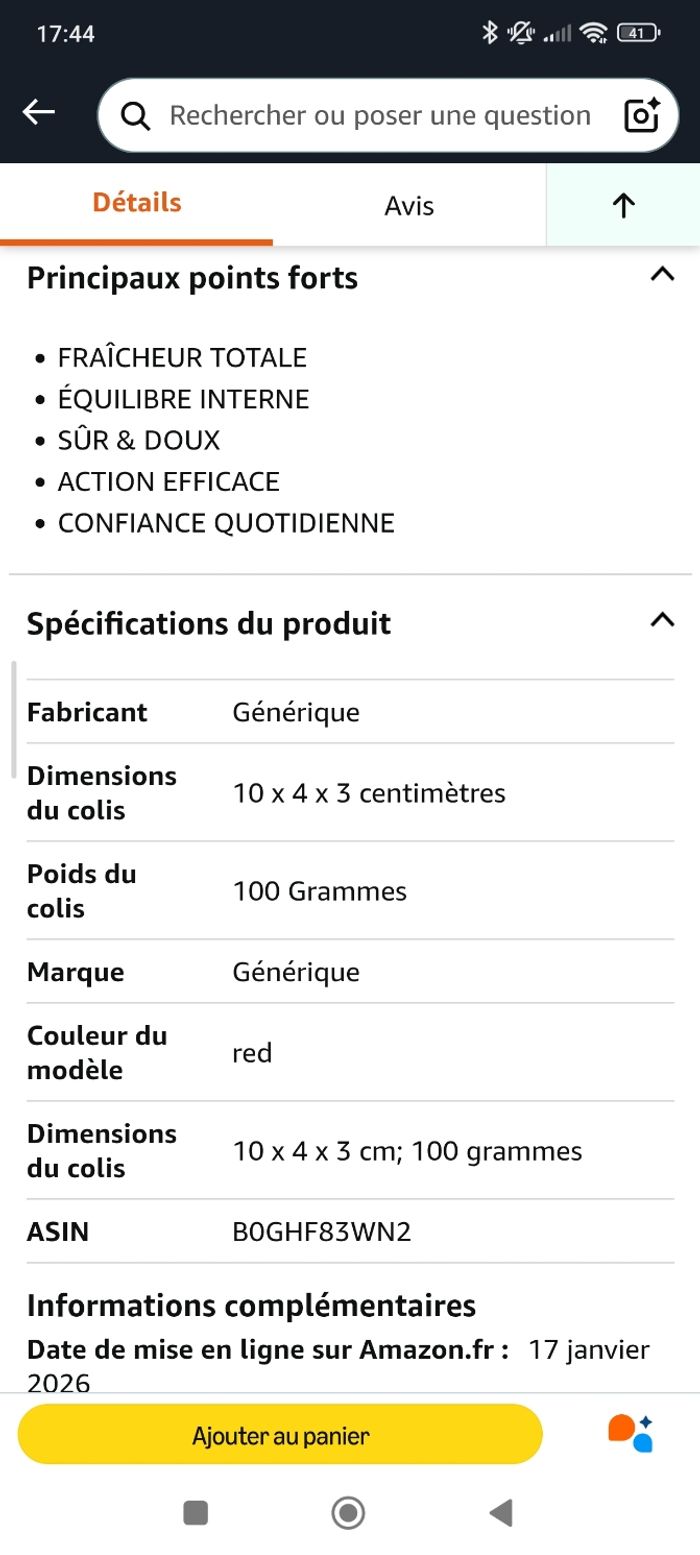Select the Détails tab
Viewport: 700px width, 1555px height.
tap(137, 204)
